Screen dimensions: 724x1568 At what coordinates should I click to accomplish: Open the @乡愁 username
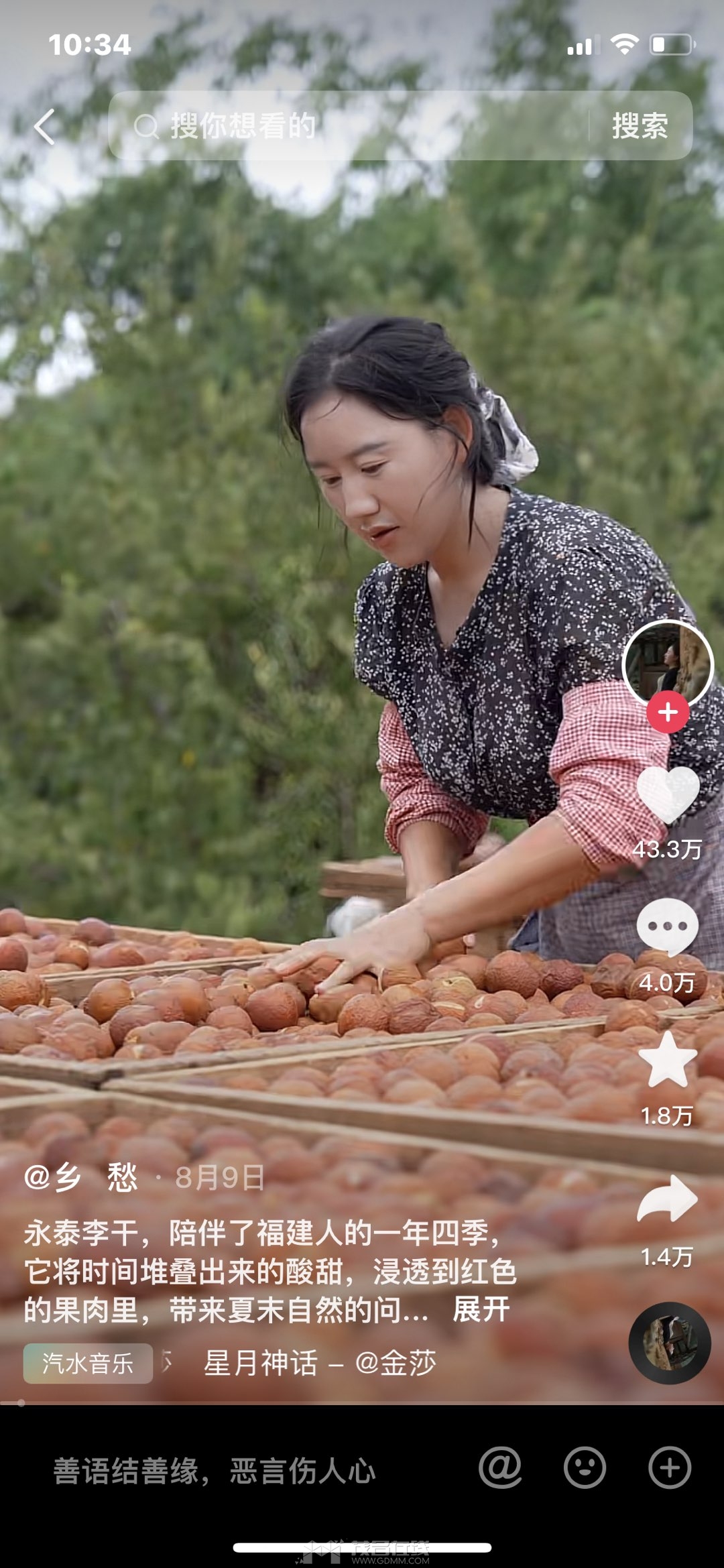(80, 1177)
